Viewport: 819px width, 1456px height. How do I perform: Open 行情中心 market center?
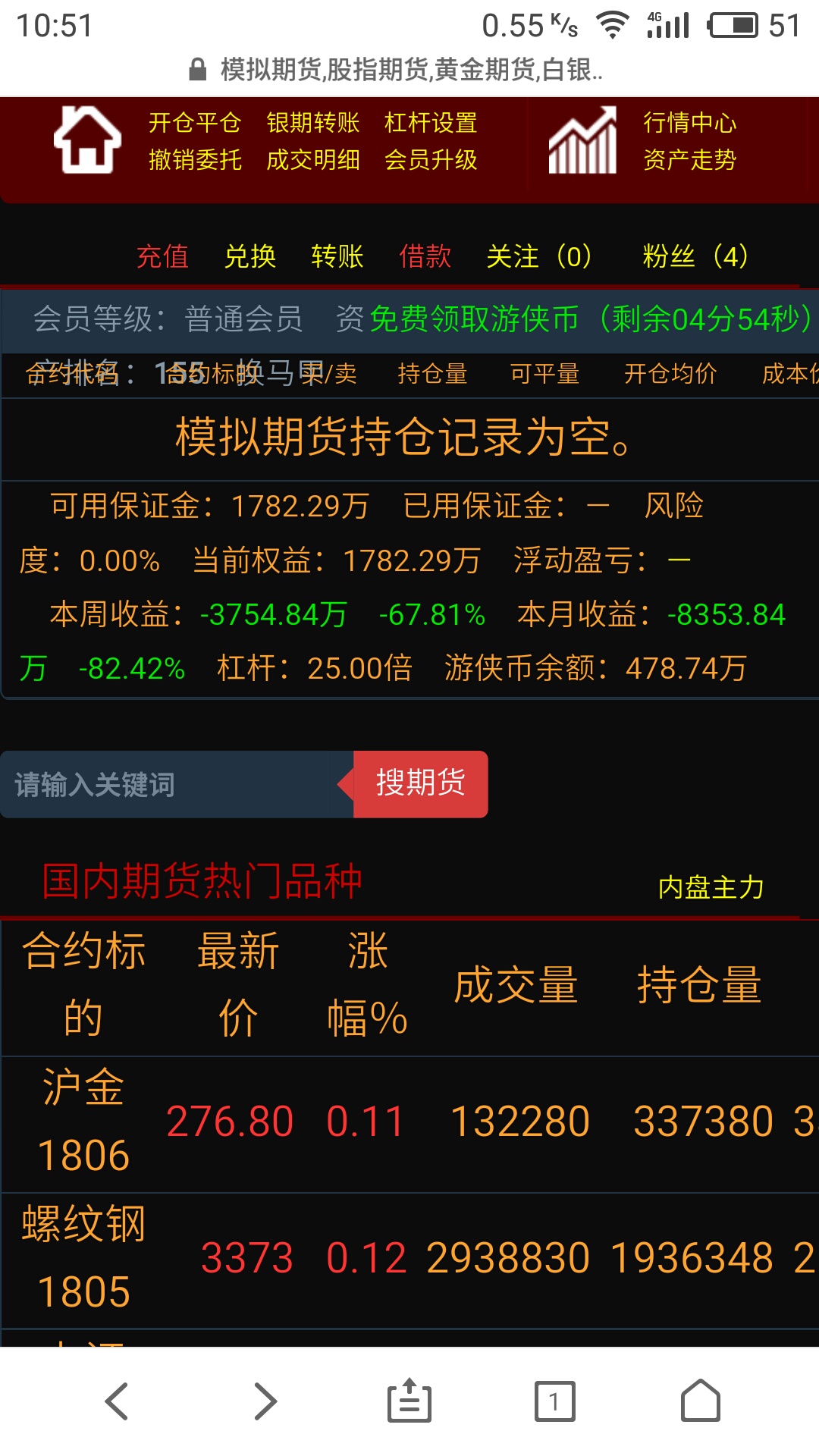pyautogui.click(x=689, y=122)
